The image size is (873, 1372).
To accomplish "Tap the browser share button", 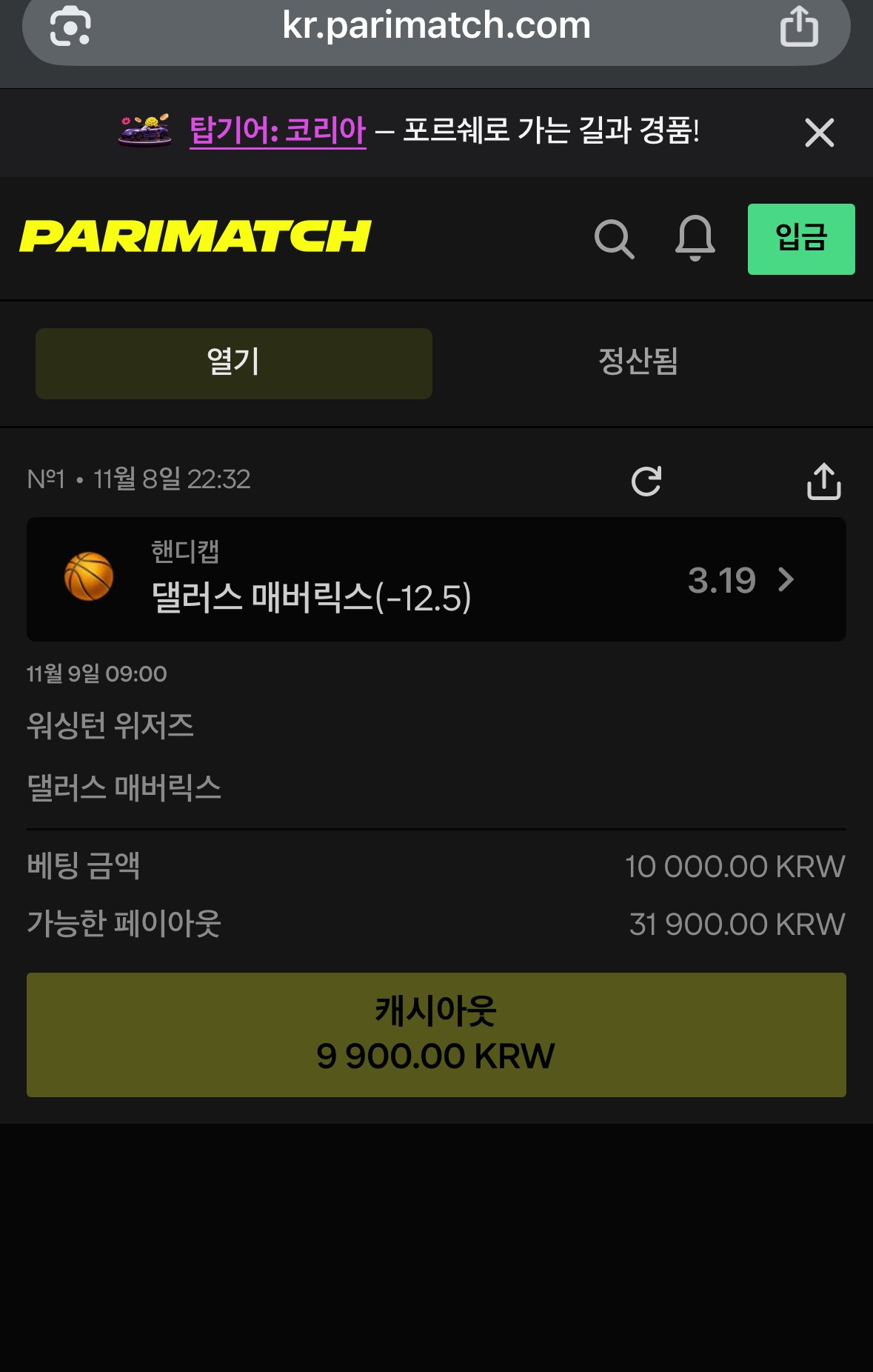I will coord(799,27).
